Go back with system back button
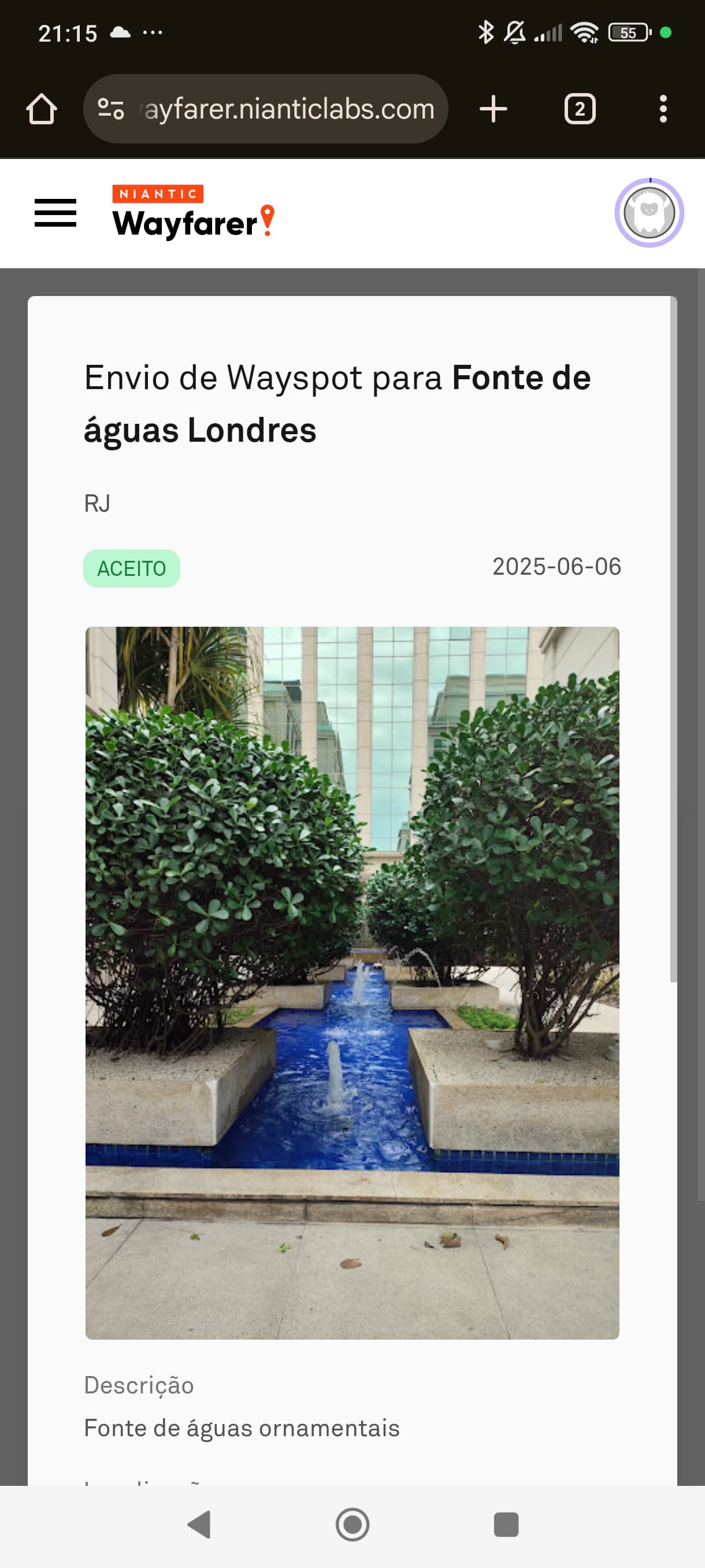This screenshot has width=705, height=1568. coord(199,1525)
